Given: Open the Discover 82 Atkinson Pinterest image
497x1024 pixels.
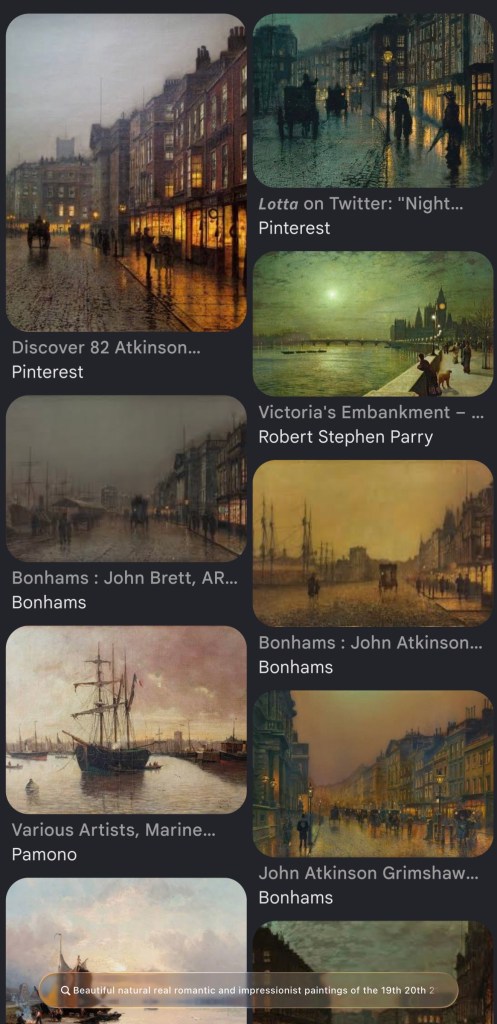Looking at the screenshot, I should tap(126, 172).
